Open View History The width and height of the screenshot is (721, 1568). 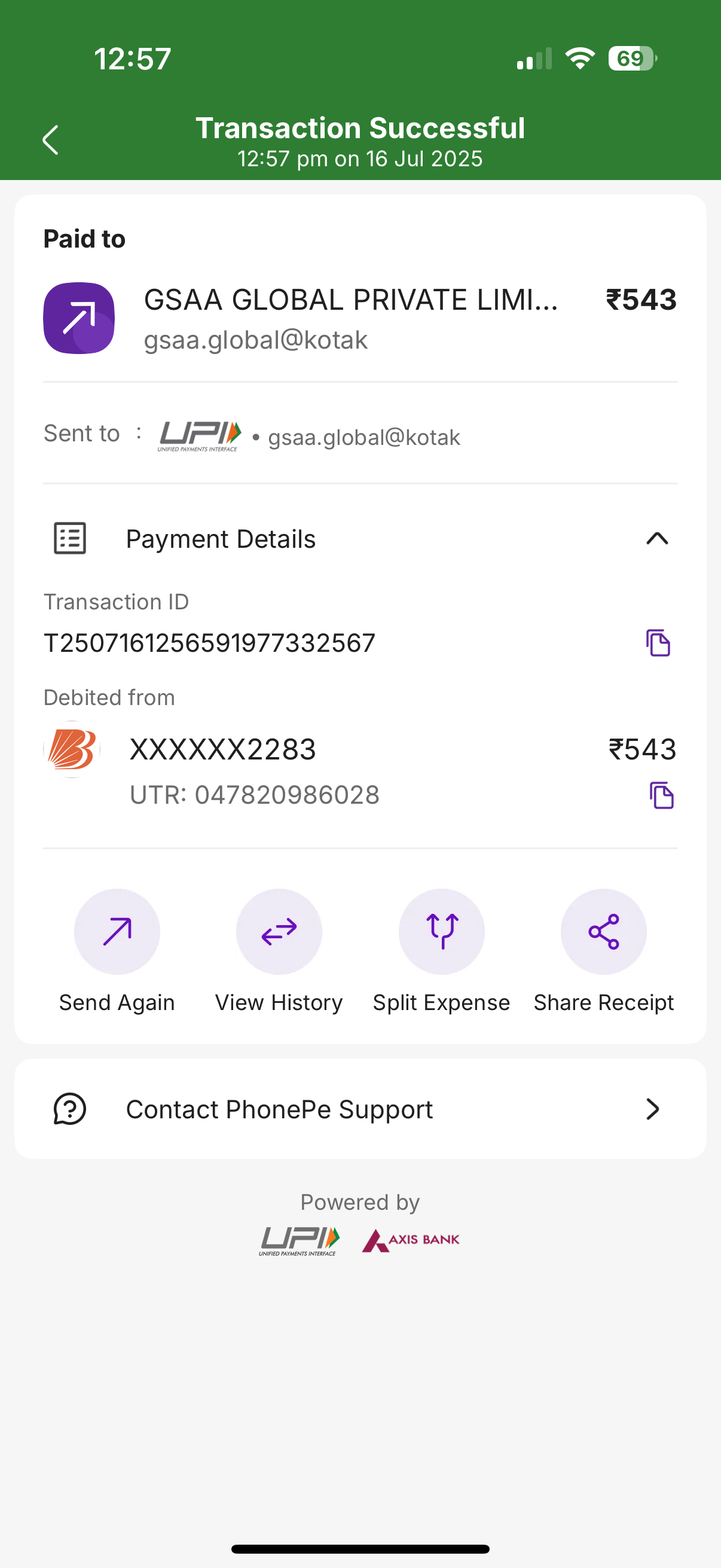pos(279,932)
